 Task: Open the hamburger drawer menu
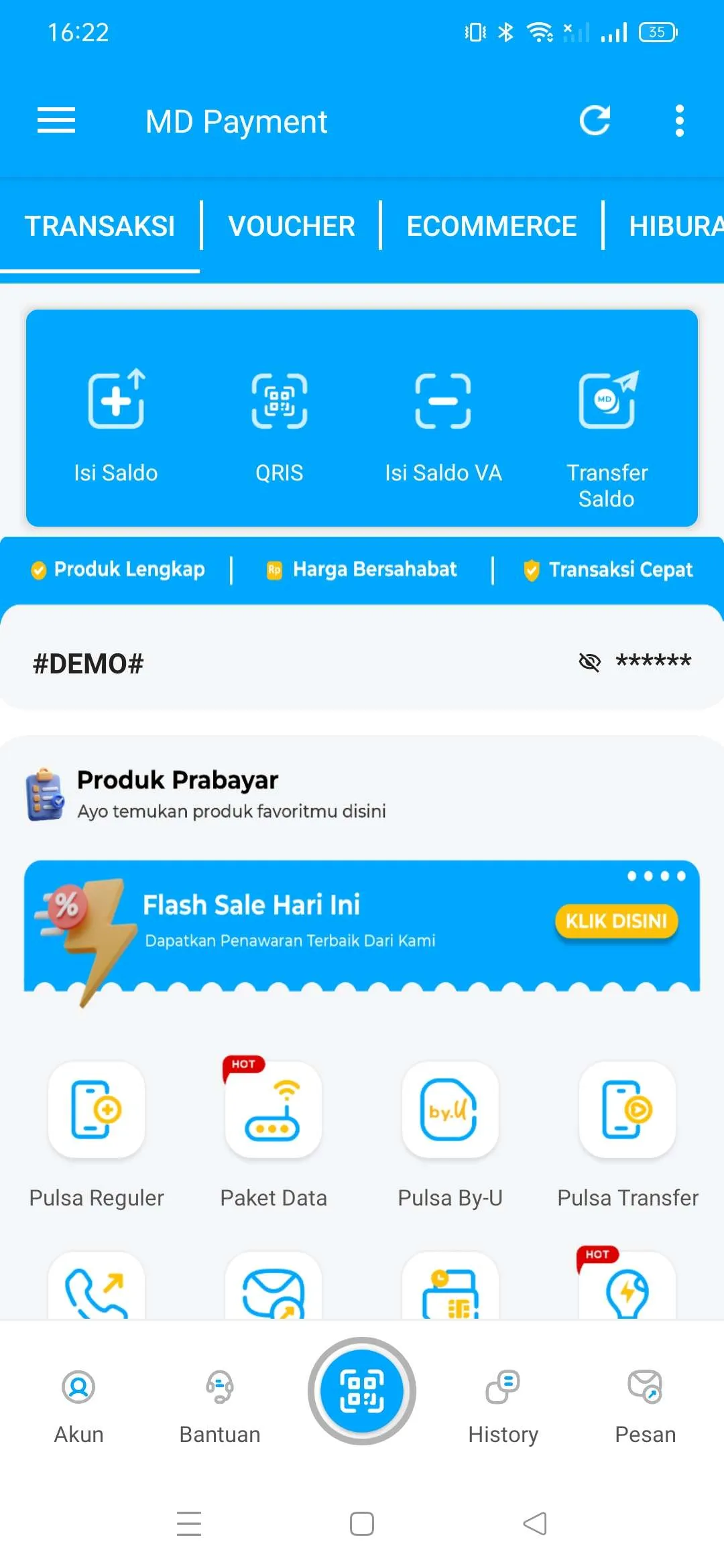pos(56,121)
